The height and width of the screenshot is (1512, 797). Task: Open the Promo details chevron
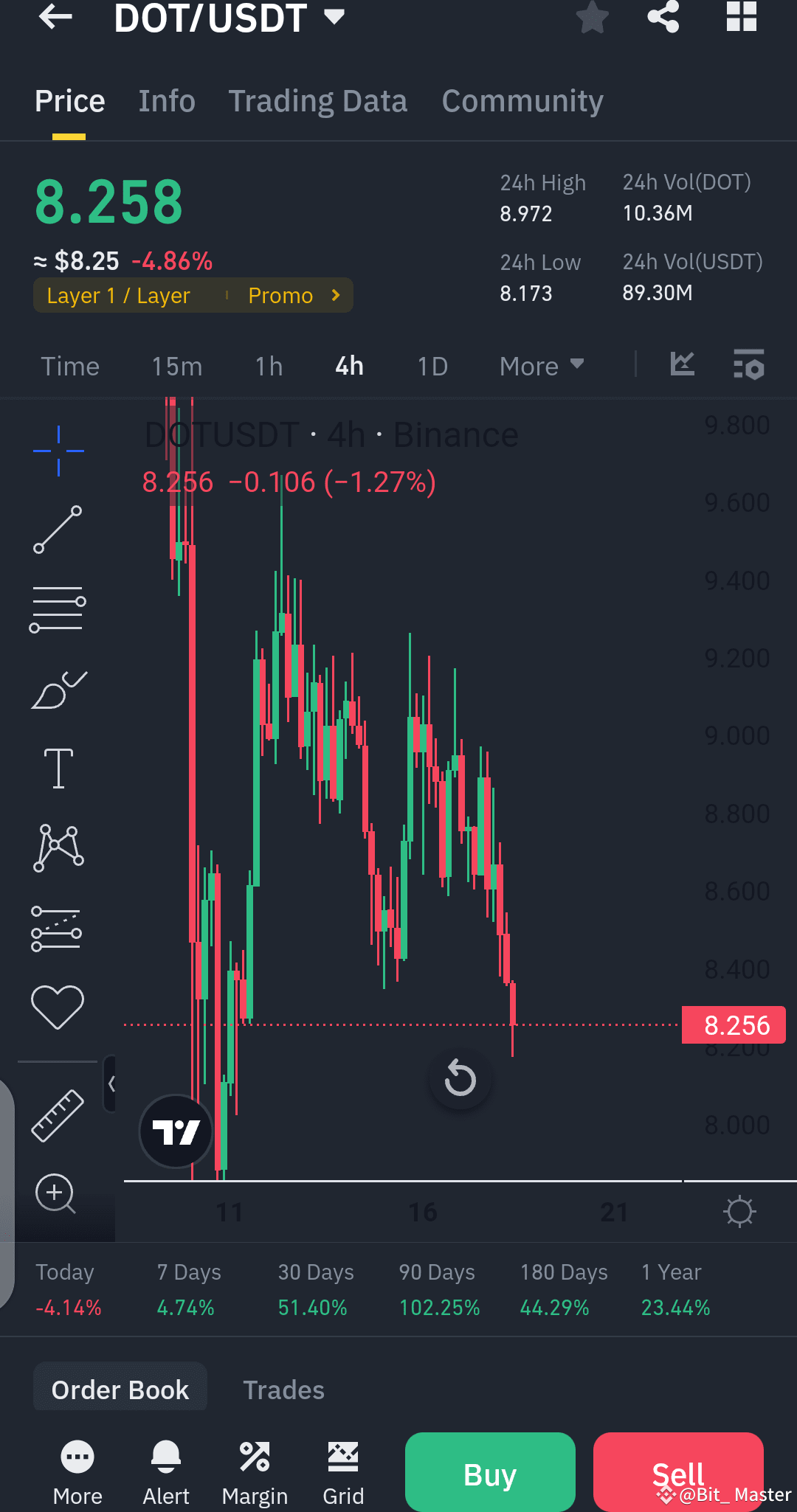[x=335, y=294]
